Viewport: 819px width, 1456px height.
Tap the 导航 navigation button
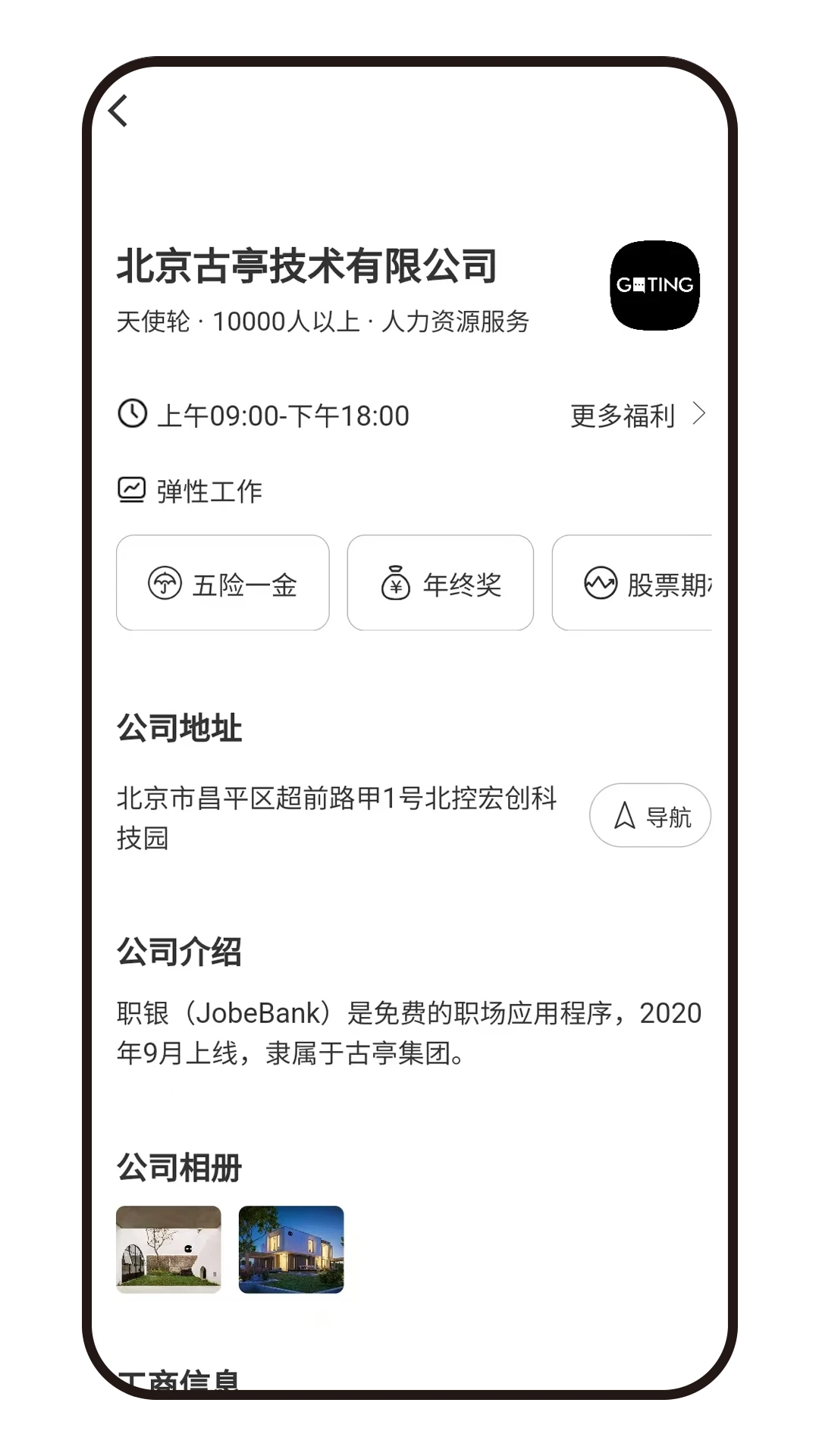[650, 814]
